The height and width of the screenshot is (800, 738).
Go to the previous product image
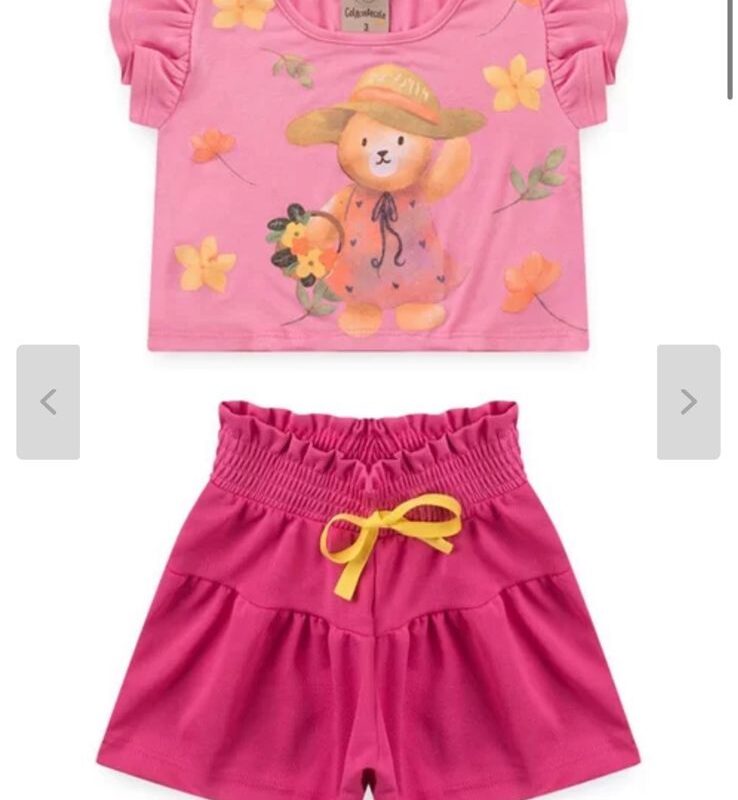click(x=48, y=402)
